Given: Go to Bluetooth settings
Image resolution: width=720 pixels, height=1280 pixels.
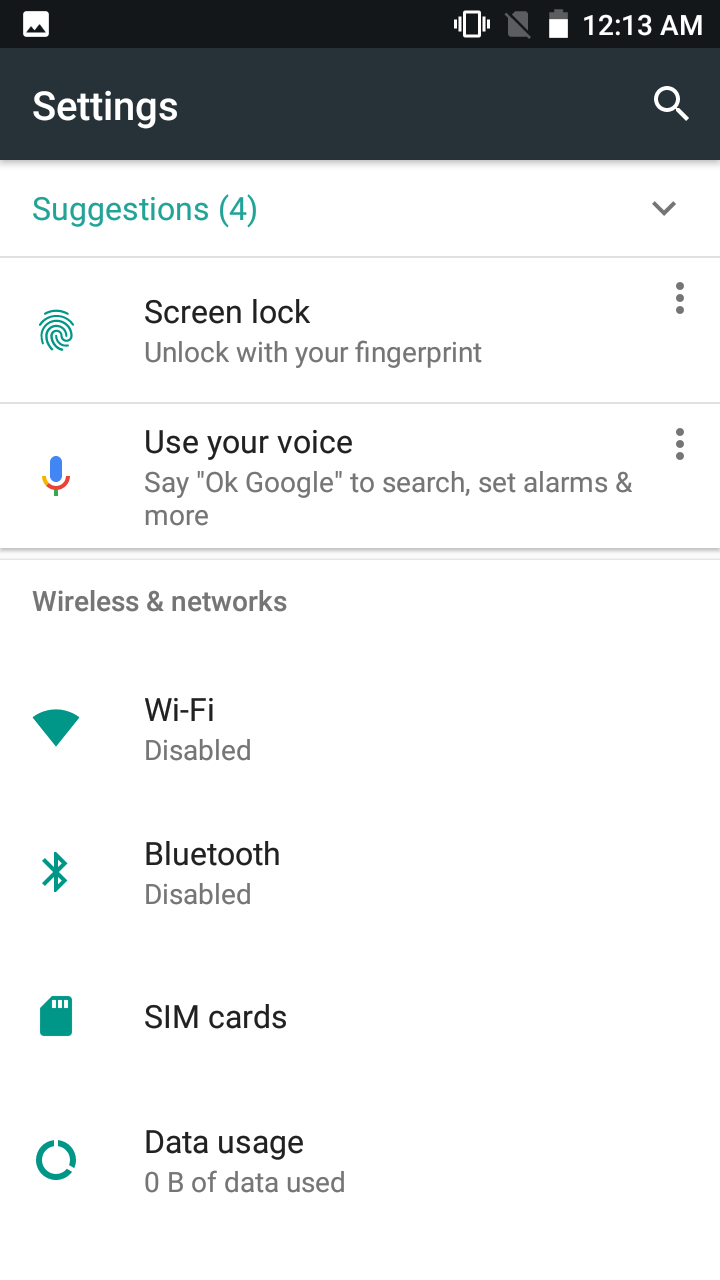Looking at the screenshot, I should (360, 873).
